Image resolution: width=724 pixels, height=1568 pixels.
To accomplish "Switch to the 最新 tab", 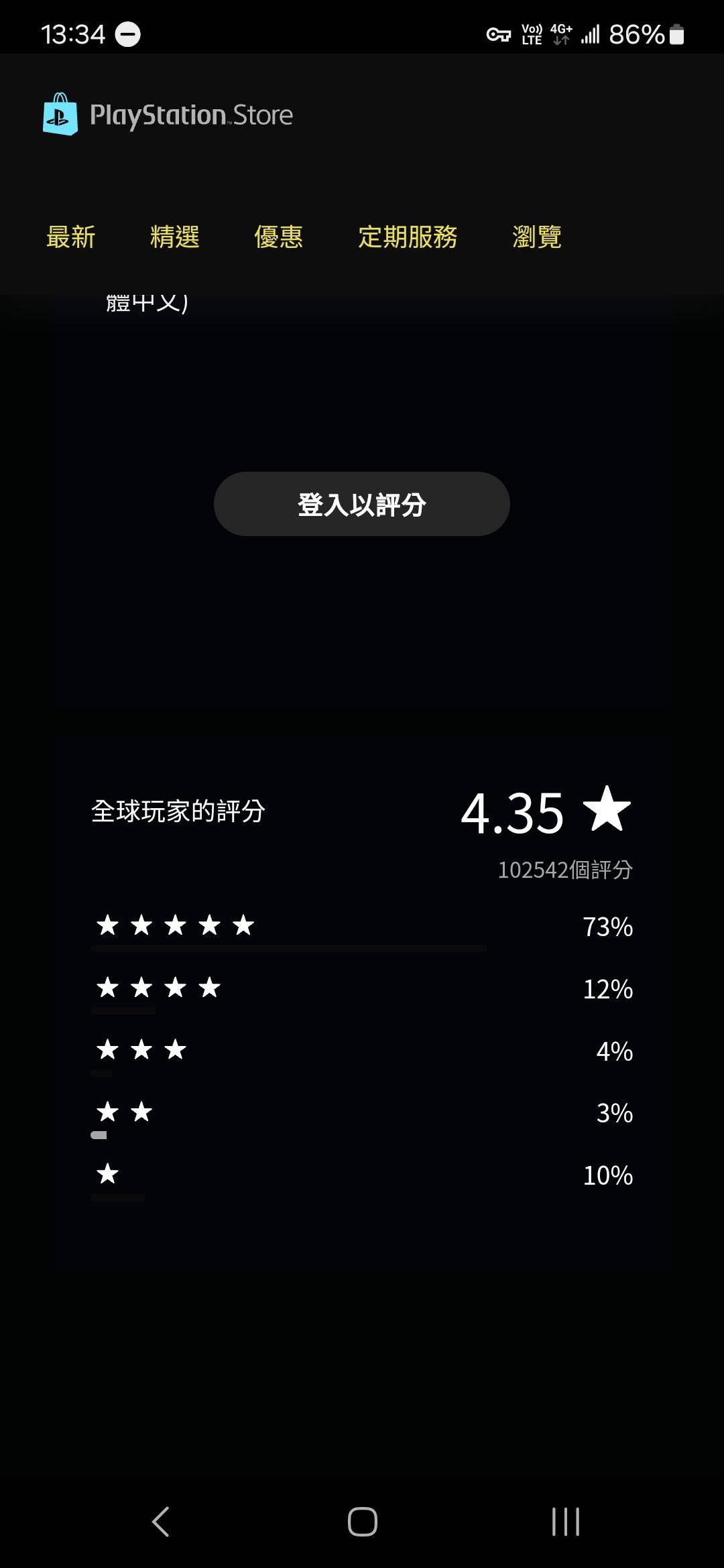I will click(x=71, y=237).
